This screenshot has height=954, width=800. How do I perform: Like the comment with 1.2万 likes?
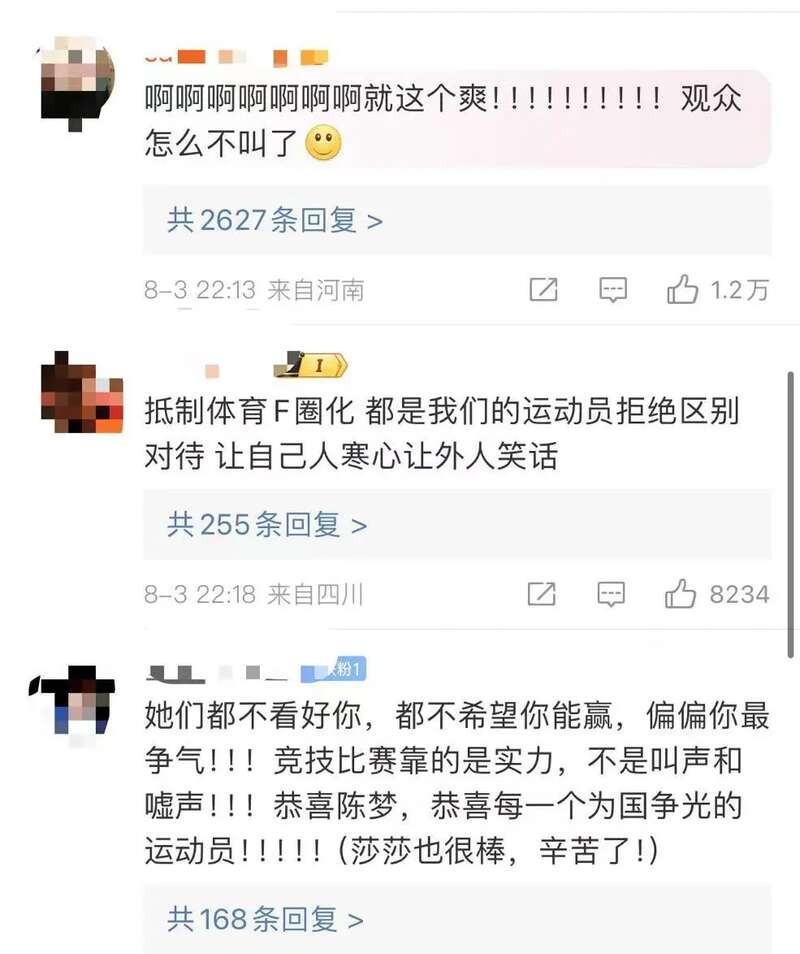(x=683, y=290)
